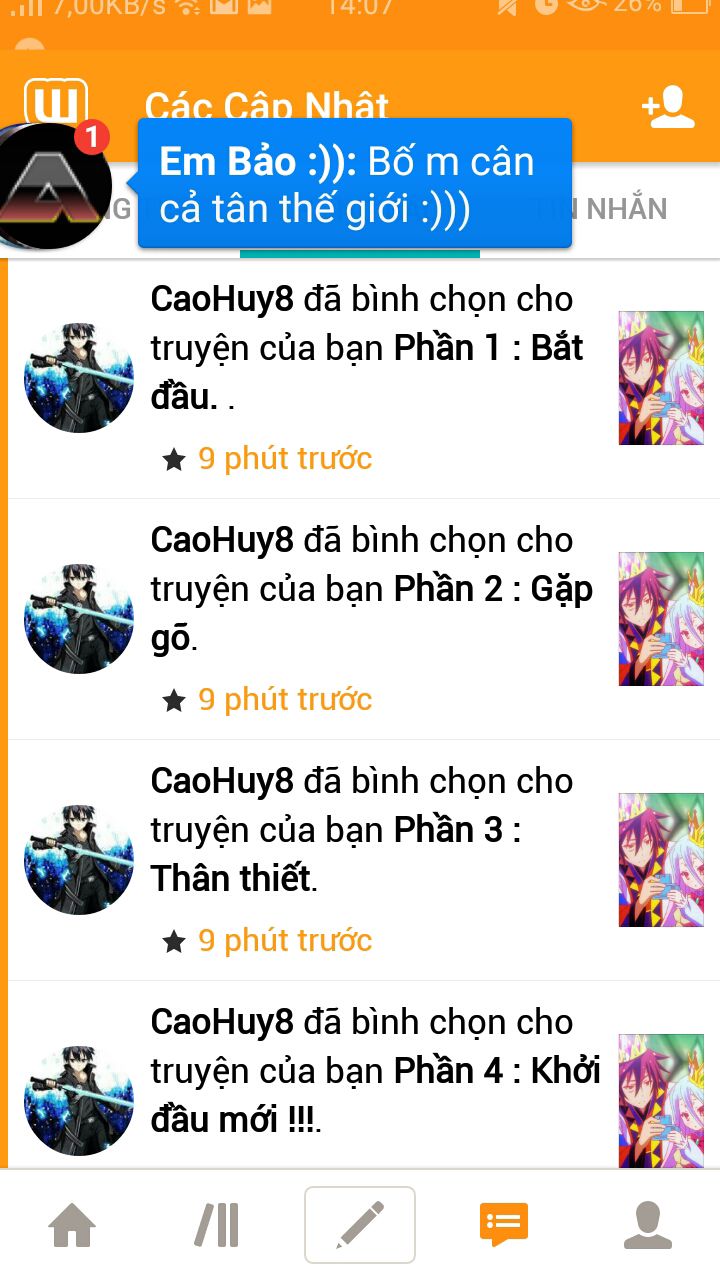The width and height of the screenshot is (720, 1280).
Task: Open the Profile tab
Action: [648, 1225]
